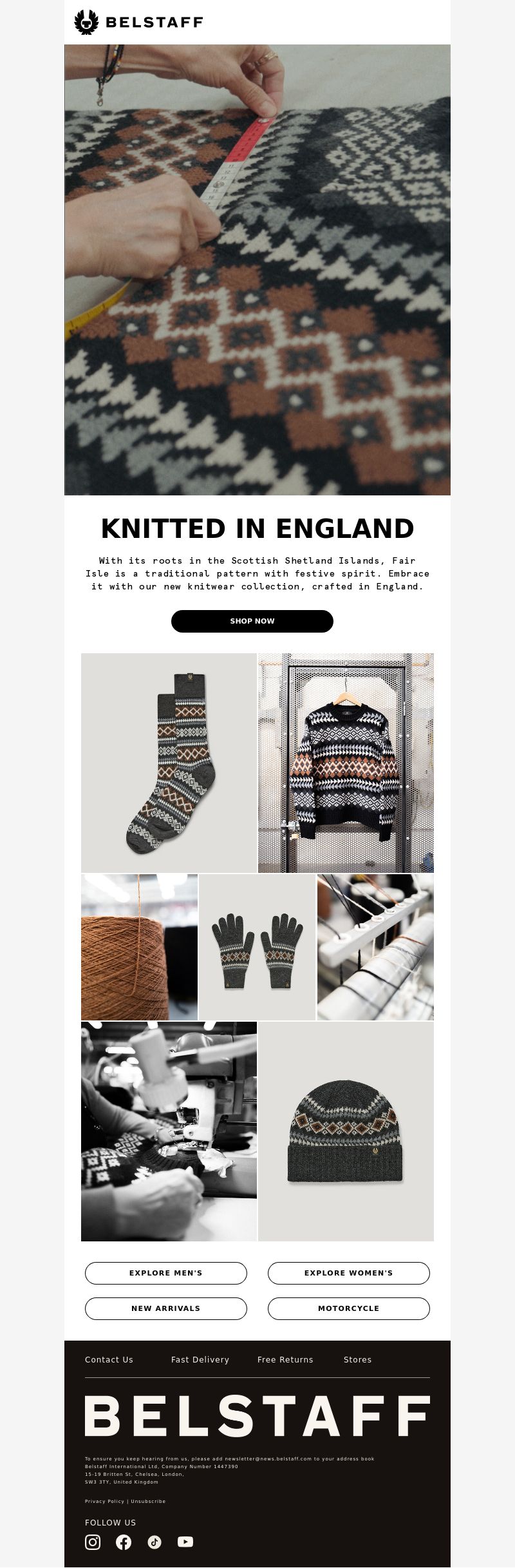Open the knitwear hero image
The height and width of the screenshot is (1568, 515).
[257, 269]
